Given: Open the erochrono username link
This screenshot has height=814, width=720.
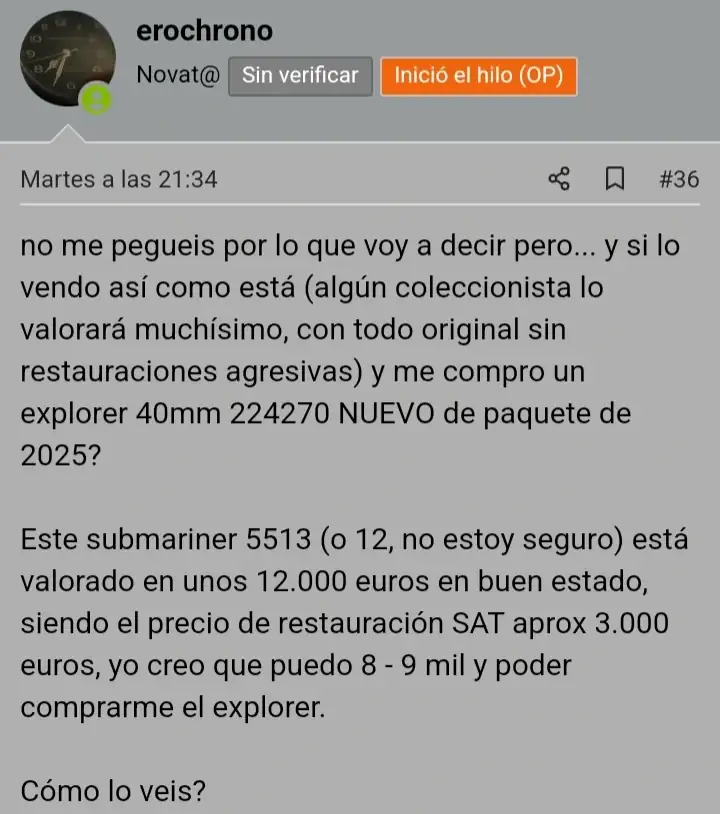Looking at the screenshot, I should (x=204, y=31).
